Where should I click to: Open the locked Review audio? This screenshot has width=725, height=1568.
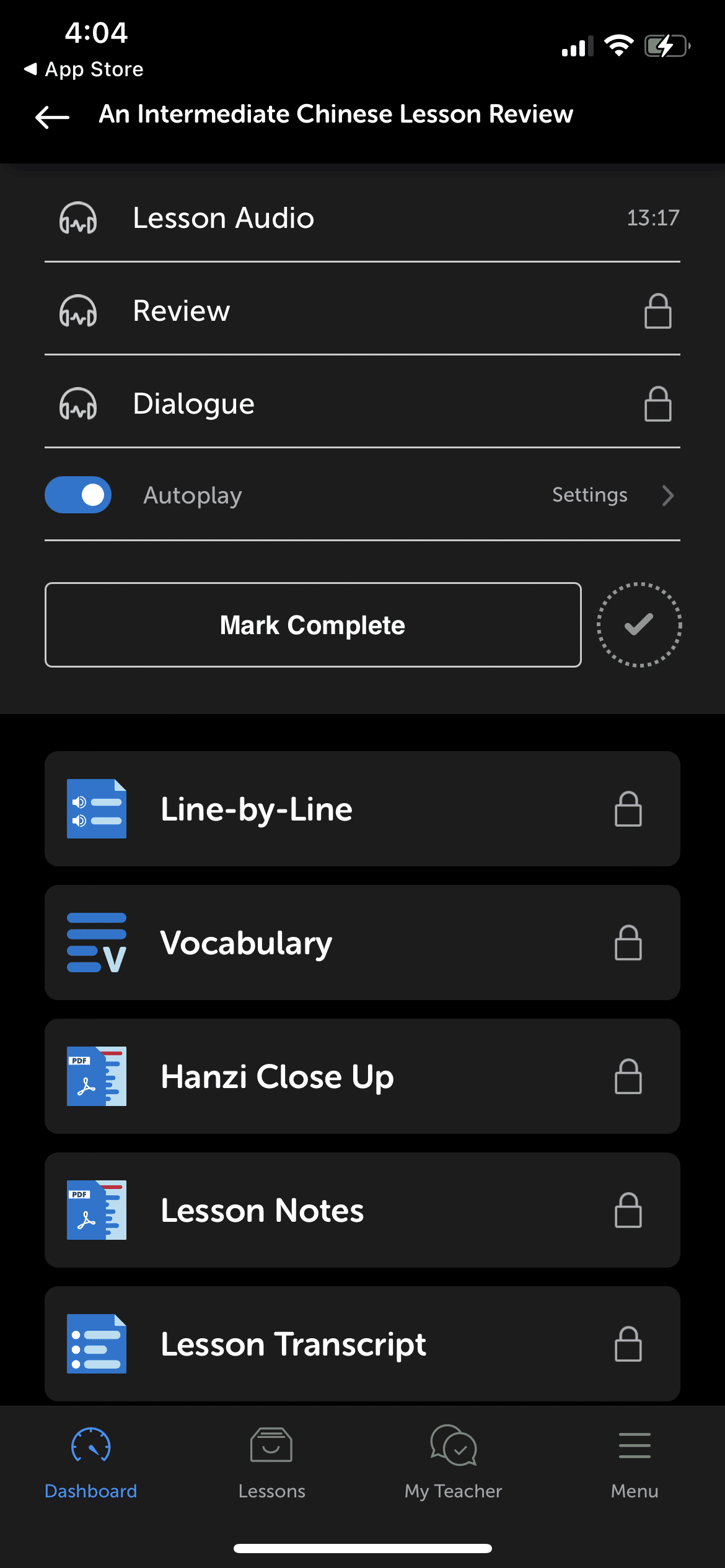click(x=362, y=311)
